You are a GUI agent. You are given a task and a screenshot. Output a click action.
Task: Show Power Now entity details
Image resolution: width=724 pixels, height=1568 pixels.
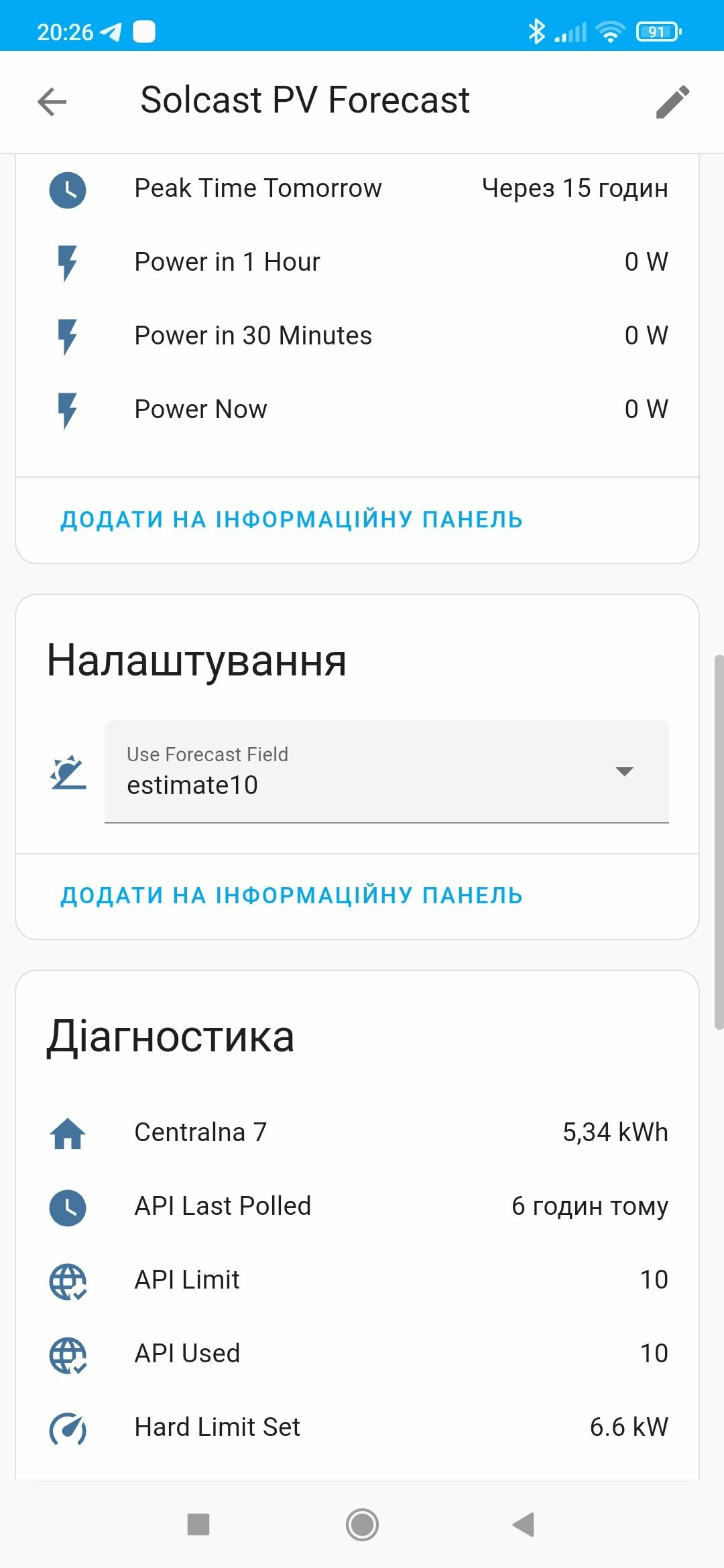coord(357,409)
